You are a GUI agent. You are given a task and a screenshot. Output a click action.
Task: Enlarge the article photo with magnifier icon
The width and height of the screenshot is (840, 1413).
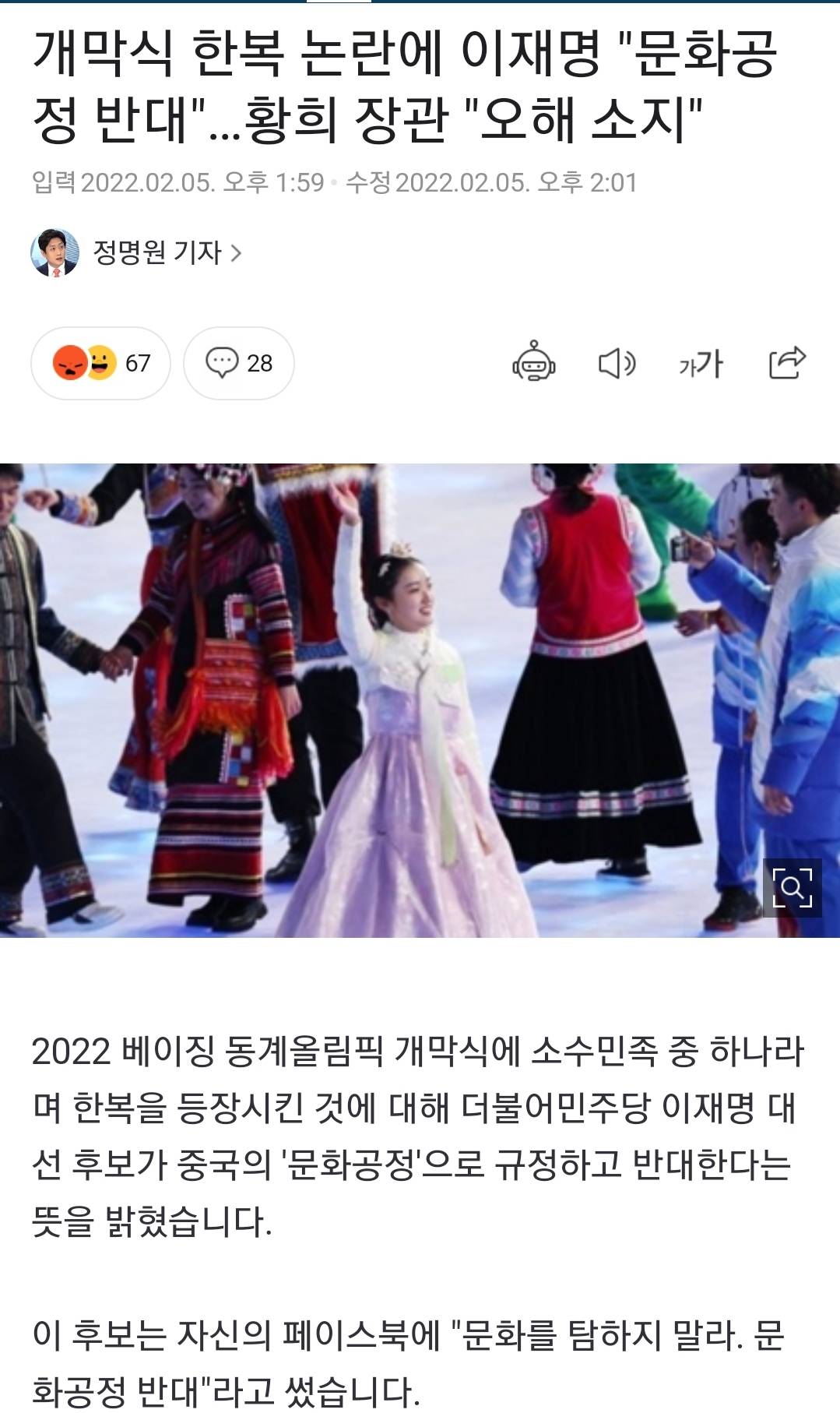[792, 887]
